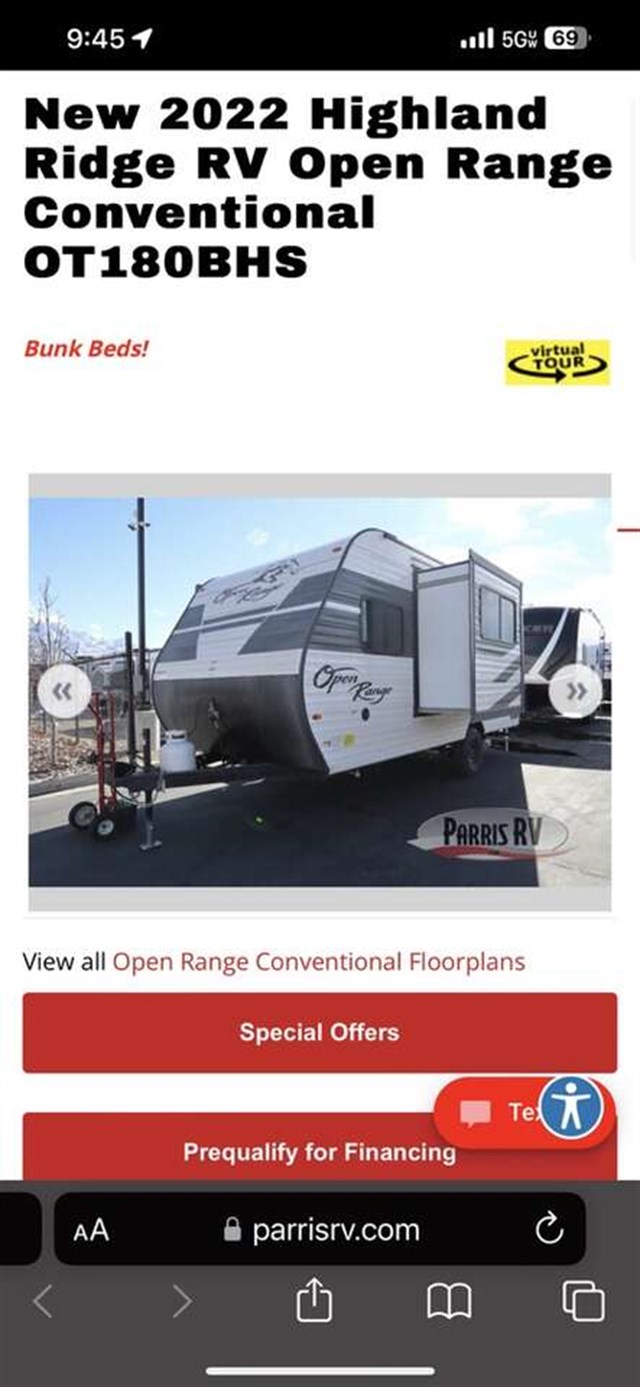Show the next RV photo
The width and height of the screenshot is (640, 1387).
(x=576, y=690)
